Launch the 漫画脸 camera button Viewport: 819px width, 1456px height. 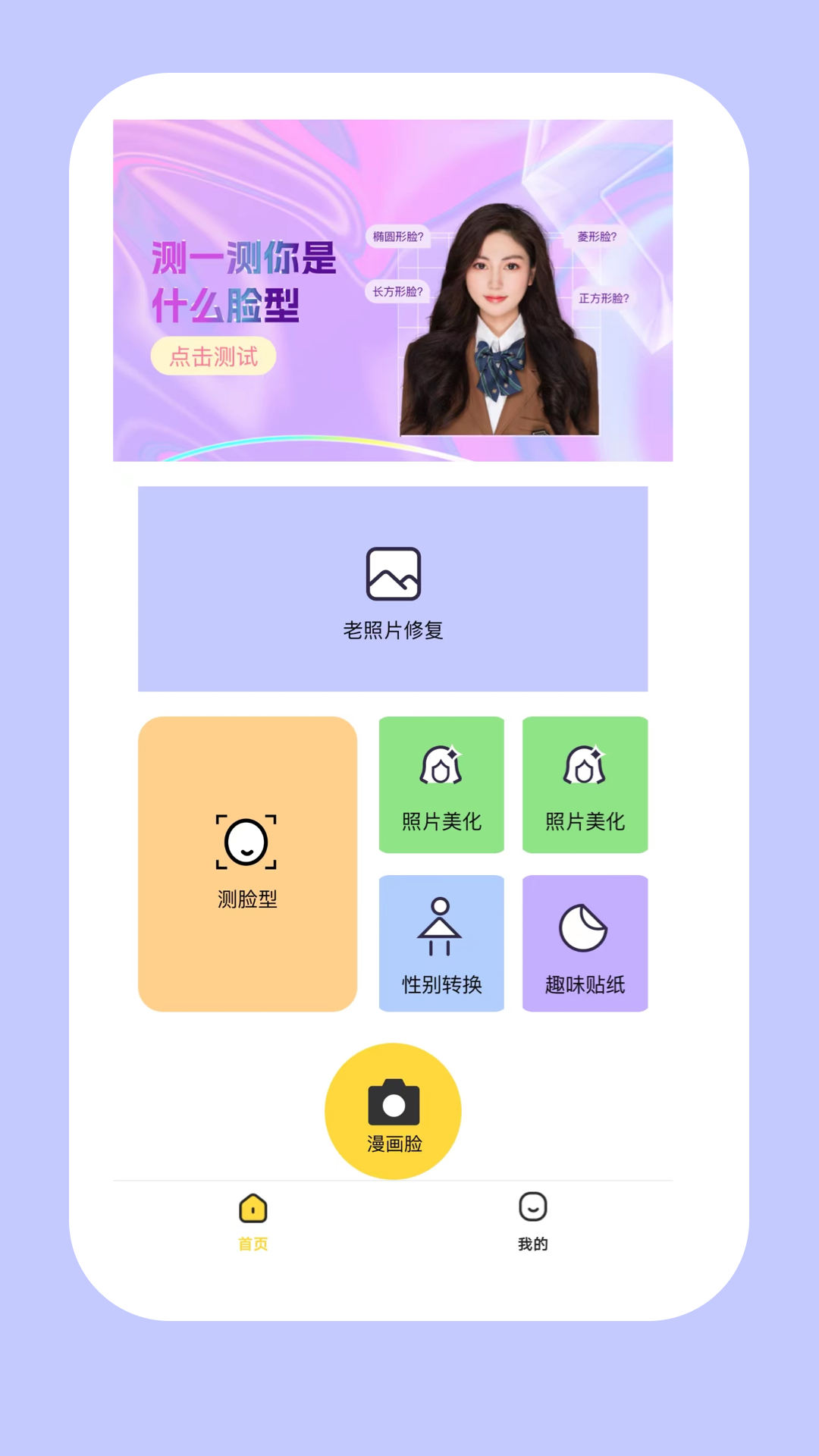pyautogui.click(x=393, y=1111)
